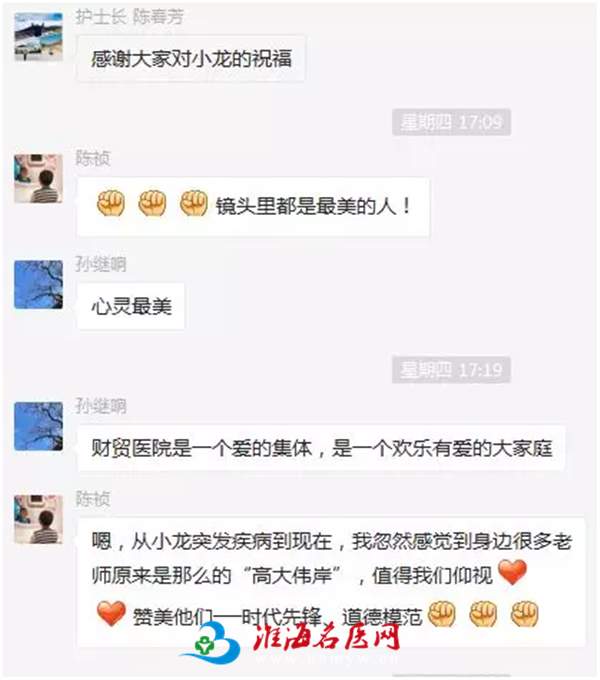Open 护士长 陈春芳's avatar profile
The width and height of the screenshot is (600, 680).
coord(38,35)
